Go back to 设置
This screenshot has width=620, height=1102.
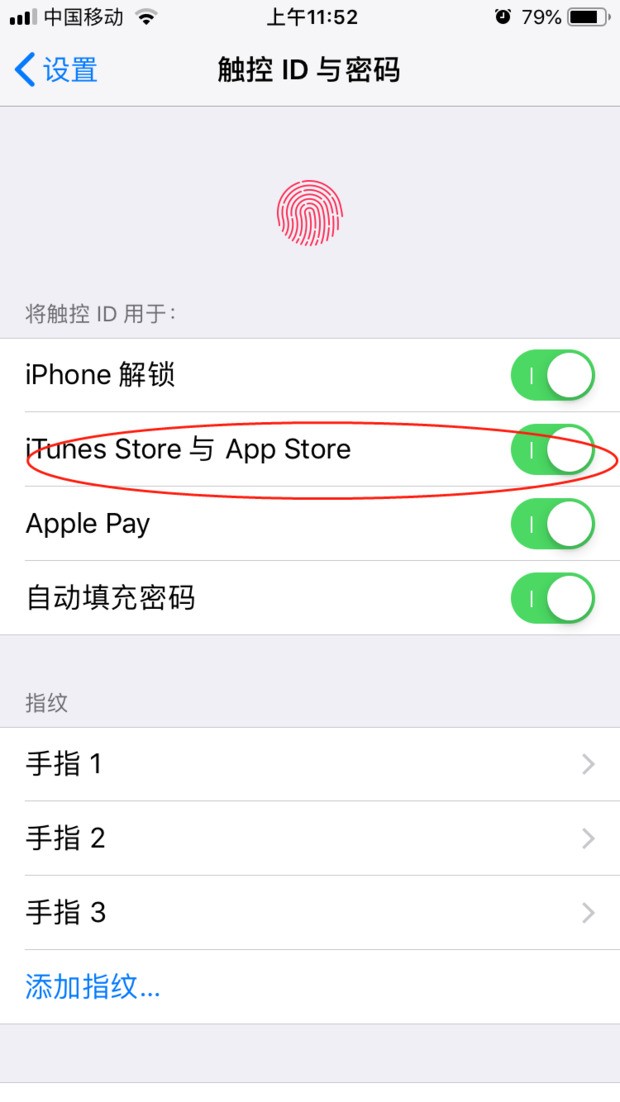57,70
